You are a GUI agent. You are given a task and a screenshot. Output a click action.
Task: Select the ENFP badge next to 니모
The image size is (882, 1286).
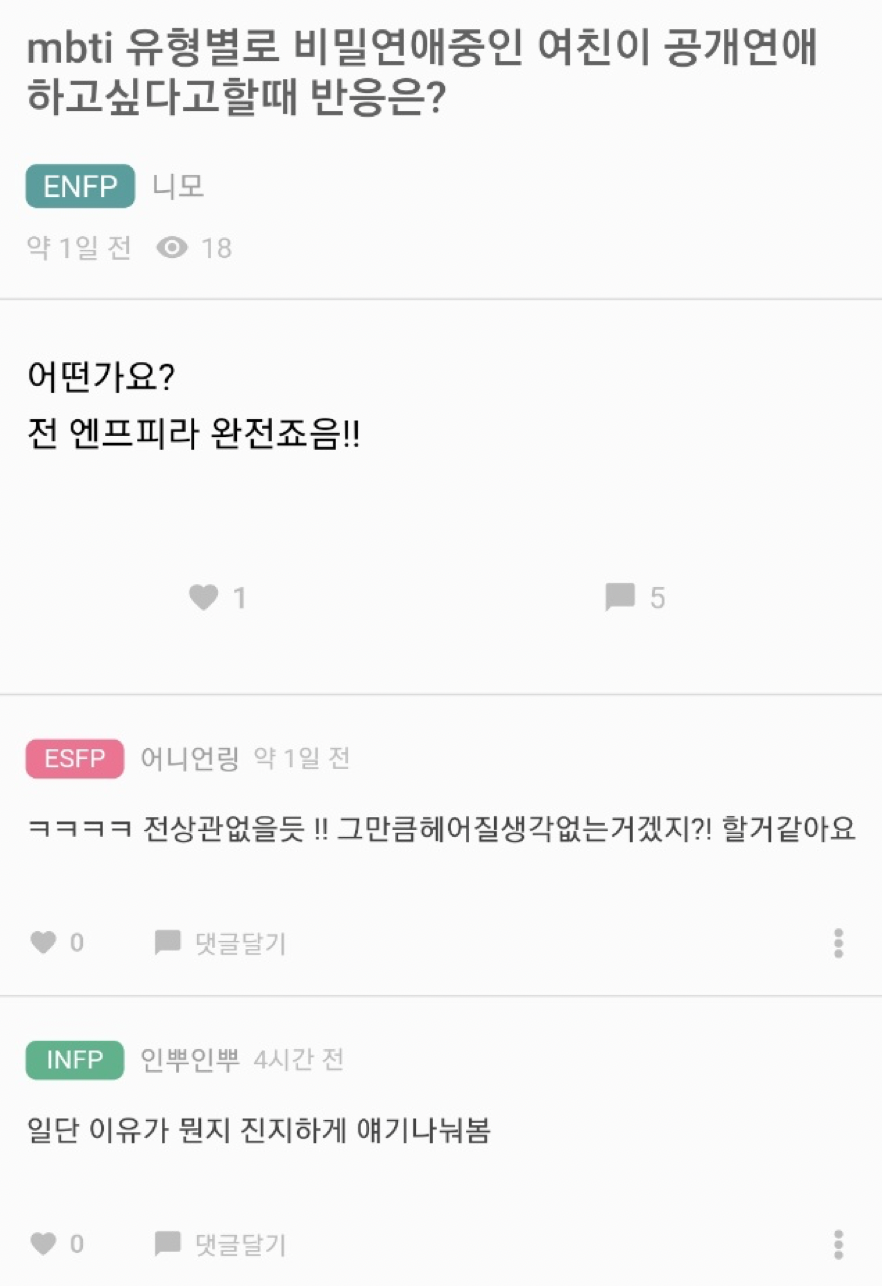(x=79, y=186)
